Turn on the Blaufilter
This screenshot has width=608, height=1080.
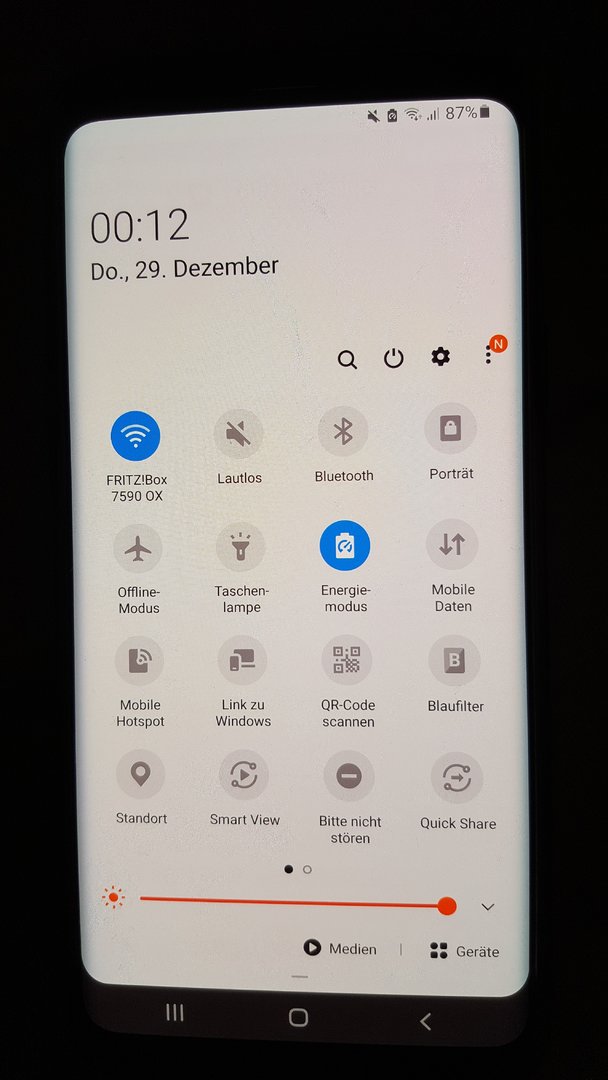[454, 661]
